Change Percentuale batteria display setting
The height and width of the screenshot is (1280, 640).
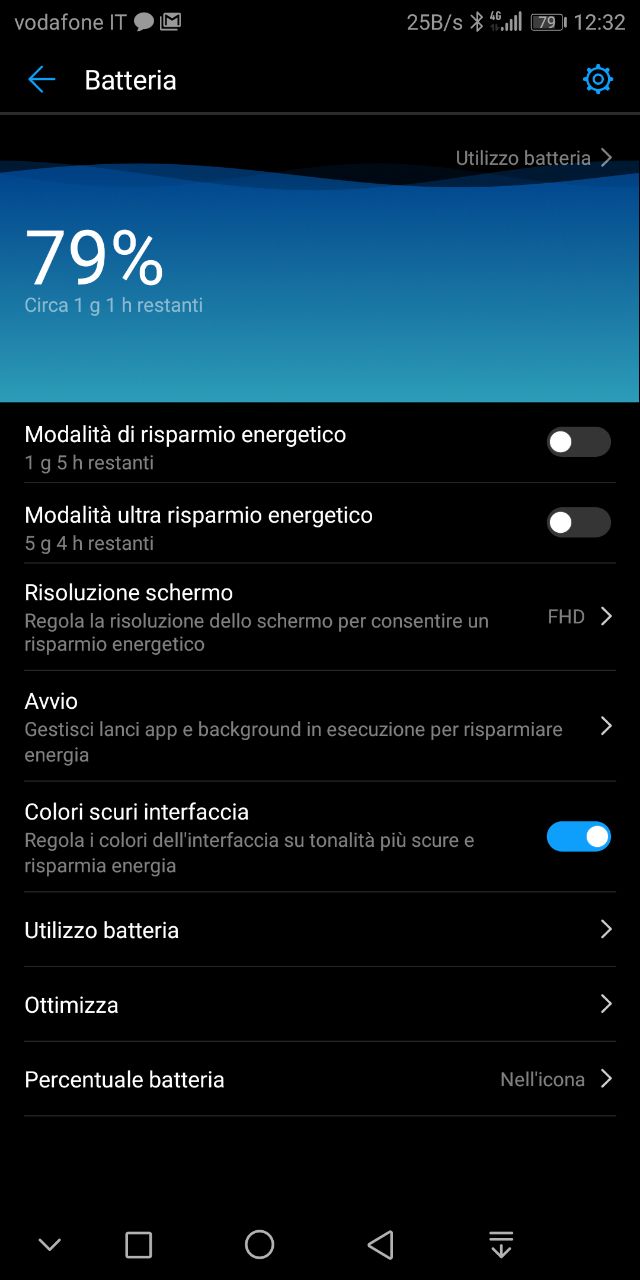tap(320, 1079)
